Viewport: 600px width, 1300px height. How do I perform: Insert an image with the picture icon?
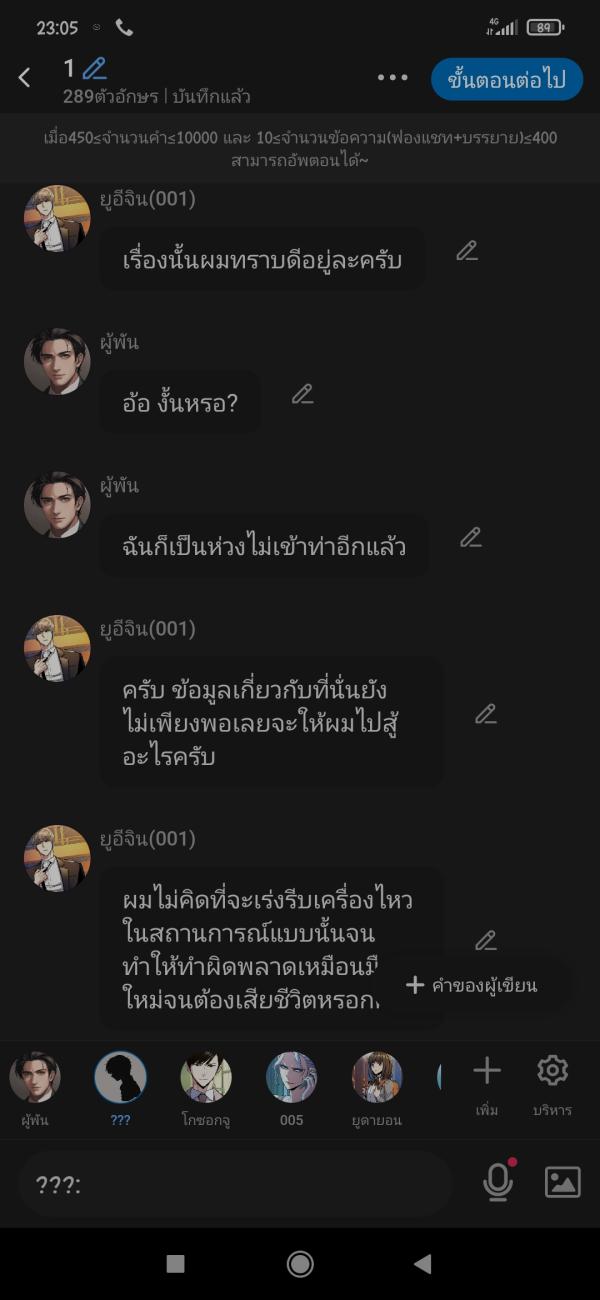[562, 1182]
